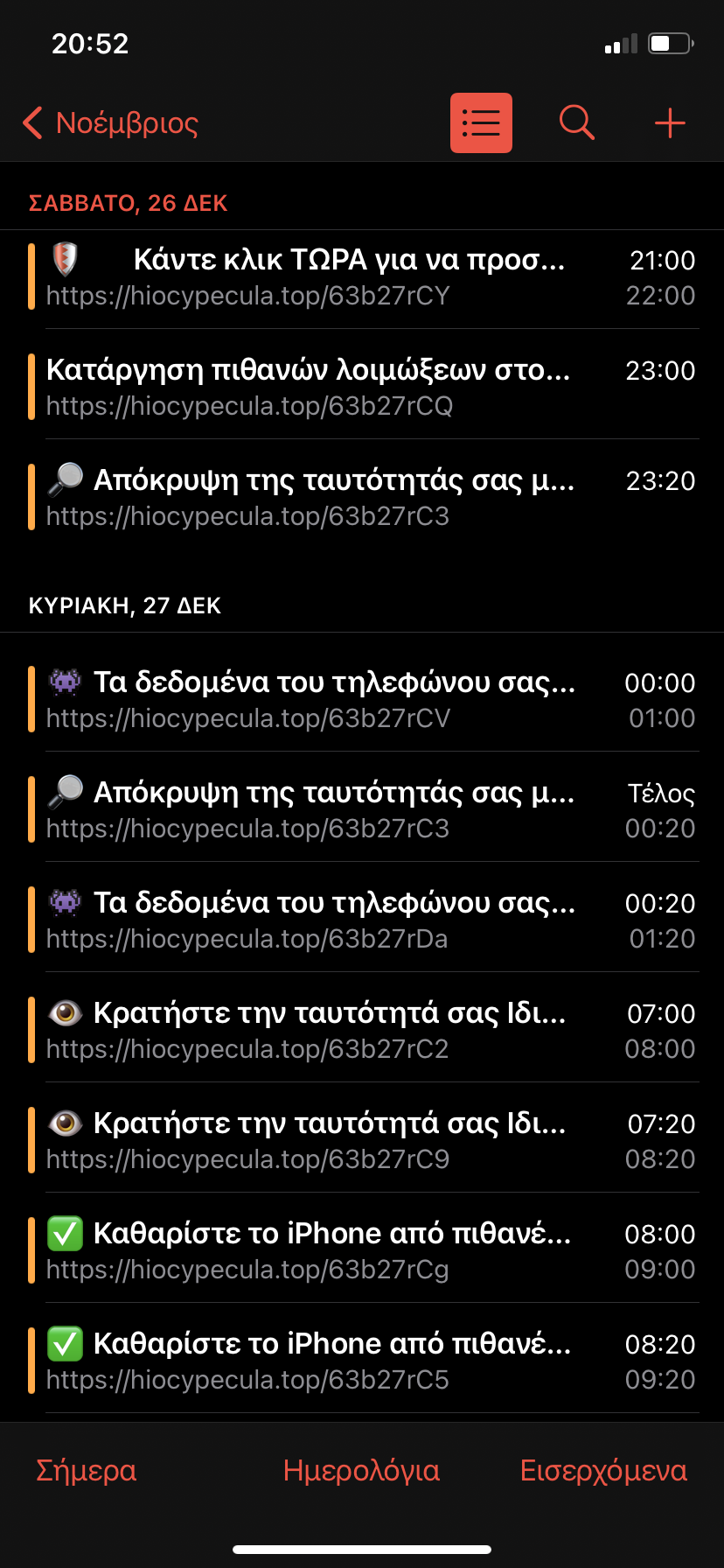Viewport: 724px width, 1568px height.
Task: Open the 07:20 'Κρατήστε την ταυτότητά' event
Action: 350,1141
